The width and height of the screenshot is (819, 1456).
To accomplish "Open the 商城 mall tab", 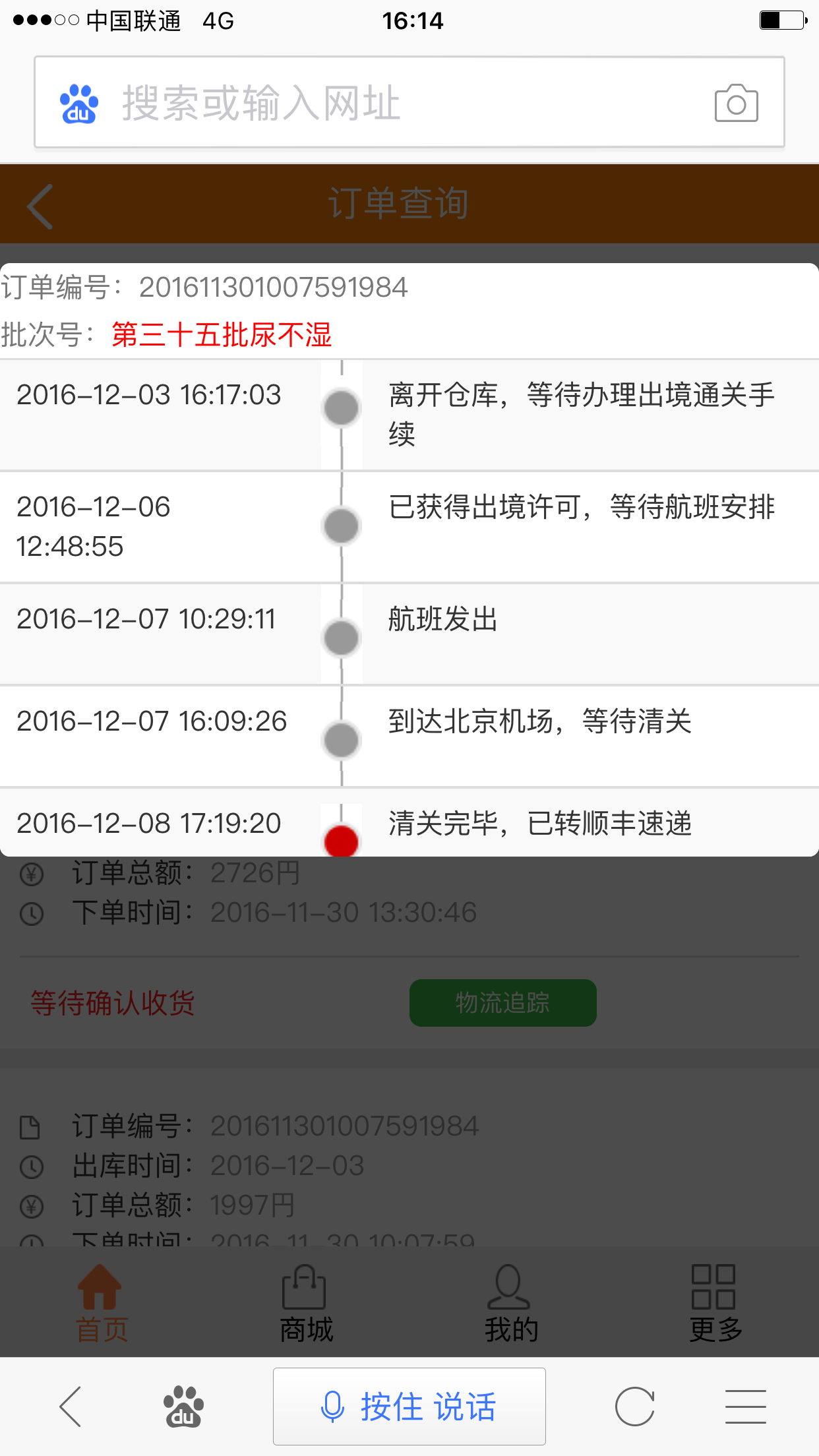I will click(306, 1303).
